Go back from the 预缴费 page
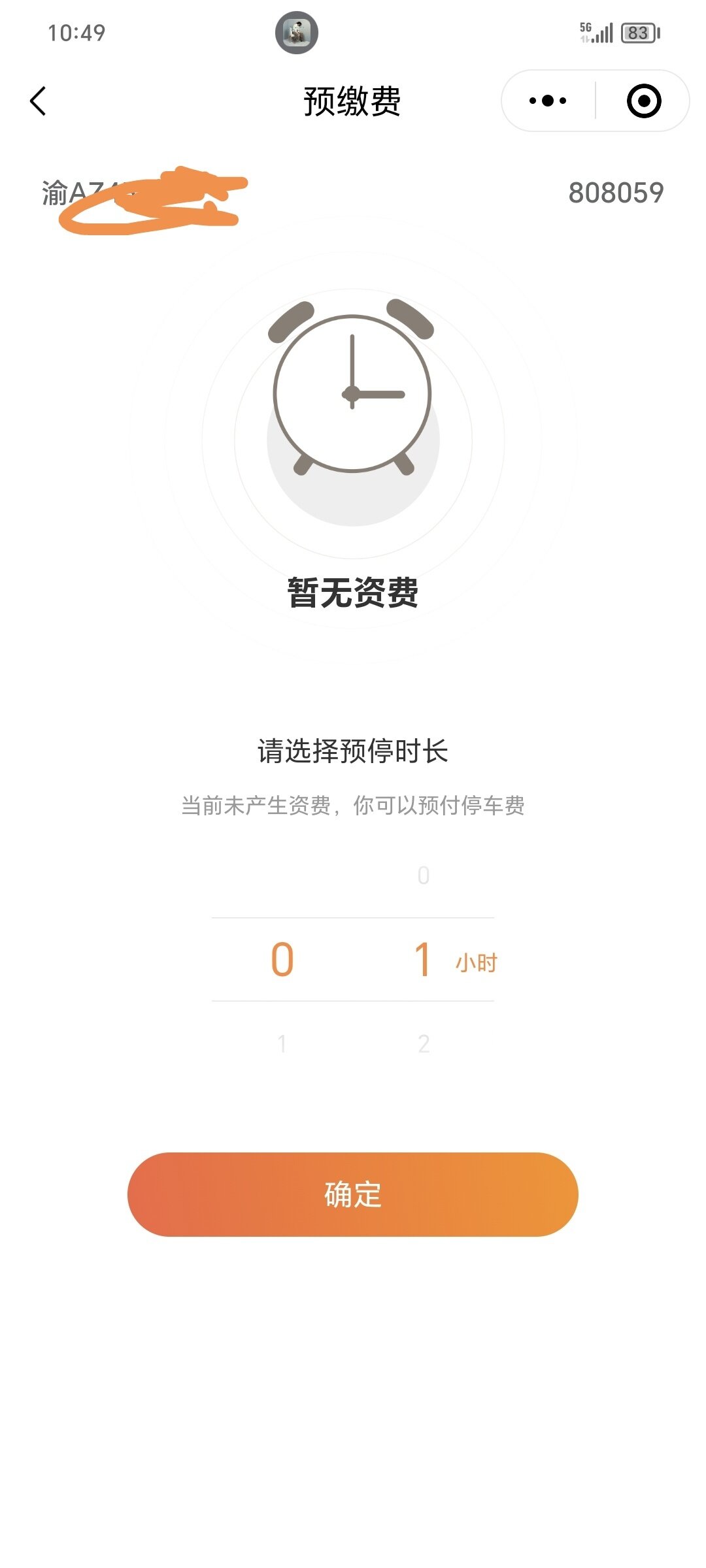This screenshot has height=1568, width=706. click(x=38, y=101)
